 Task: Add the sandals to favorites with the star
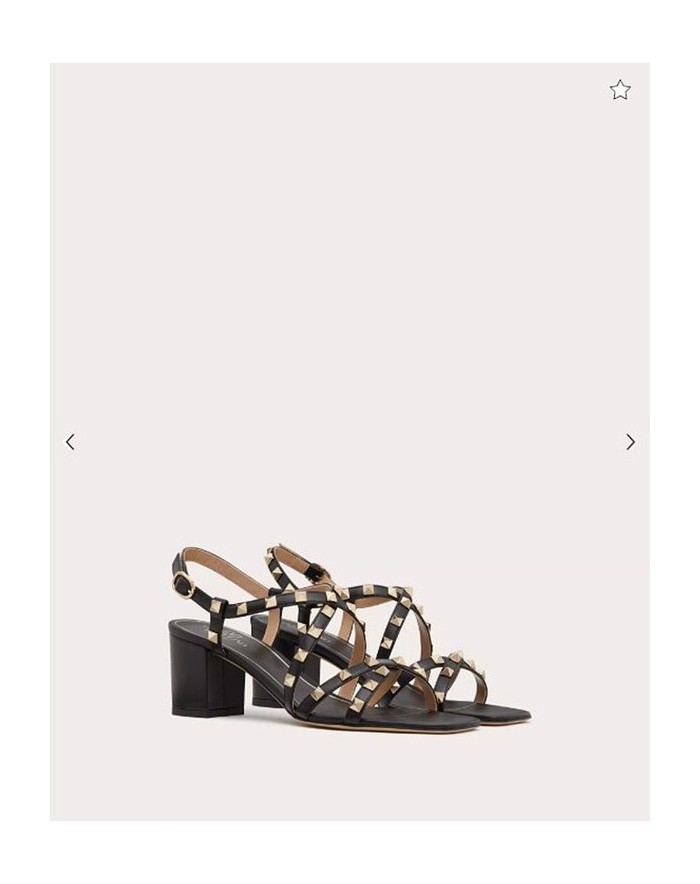coord(620,90)
